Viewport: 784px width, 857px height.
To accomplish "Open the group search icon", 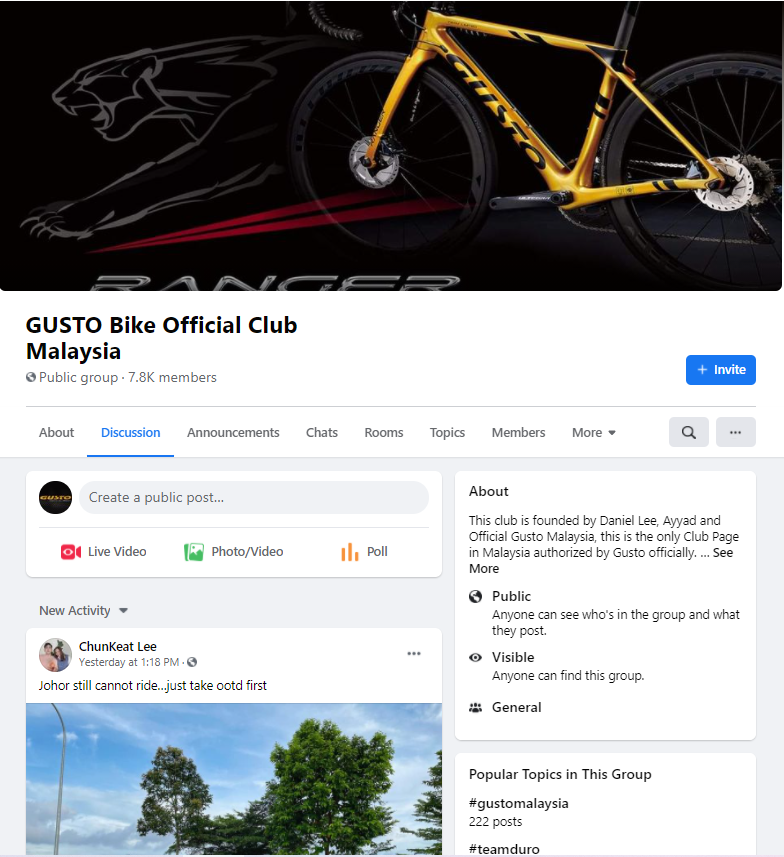I will point(688,431).
